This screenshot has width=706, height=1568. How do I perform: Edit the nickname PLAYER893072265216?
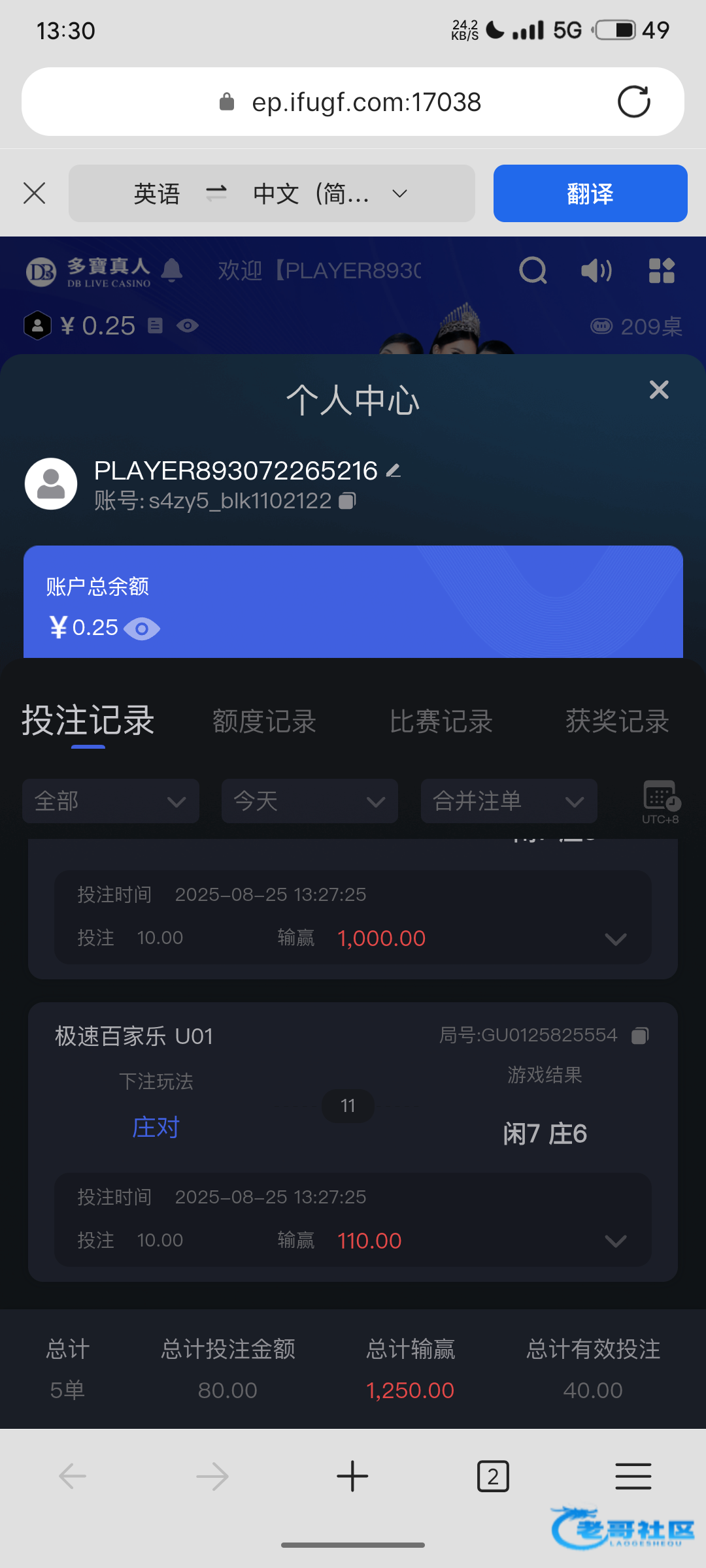pos(393,470)
